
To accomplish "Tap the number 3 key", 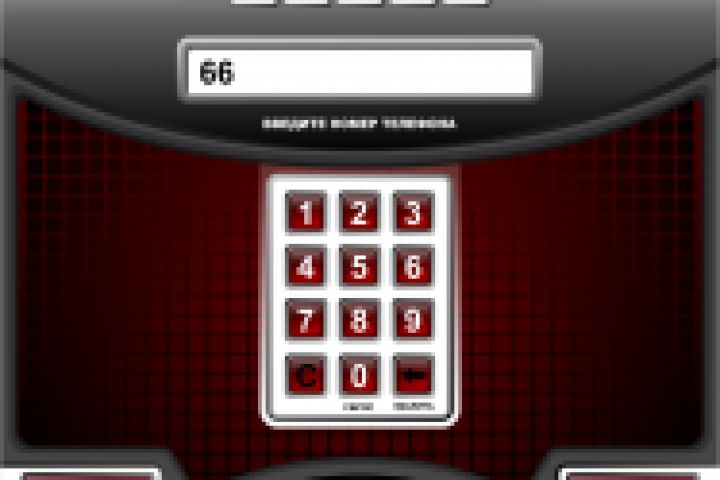I will (x=413, y=213).
